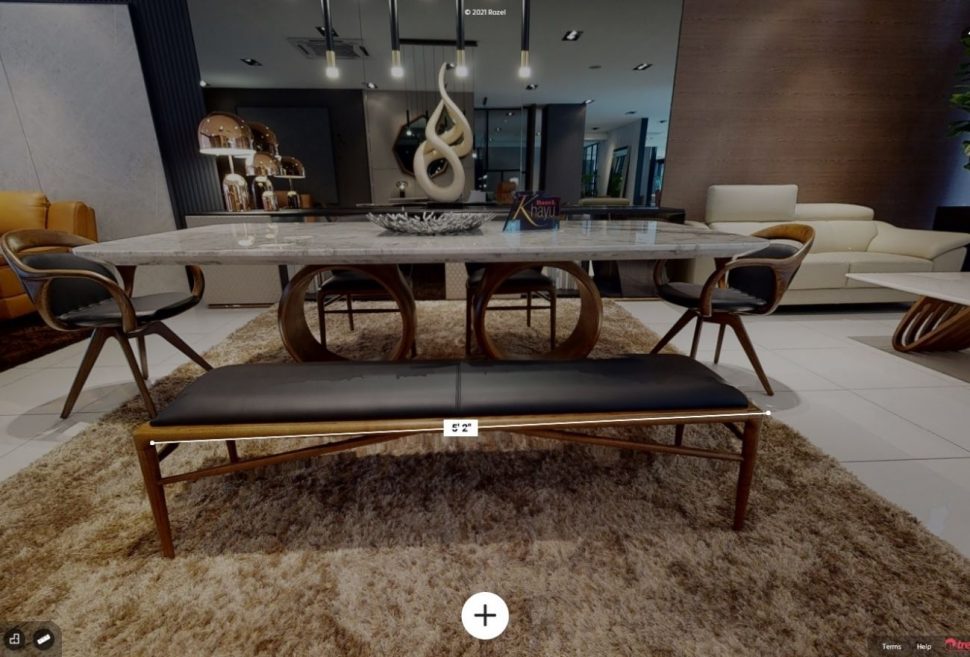Viewport: 970px width, 657px height.
Task: Open the floor plan view icon
Action: pyautogui.click(x=15, y=638)
